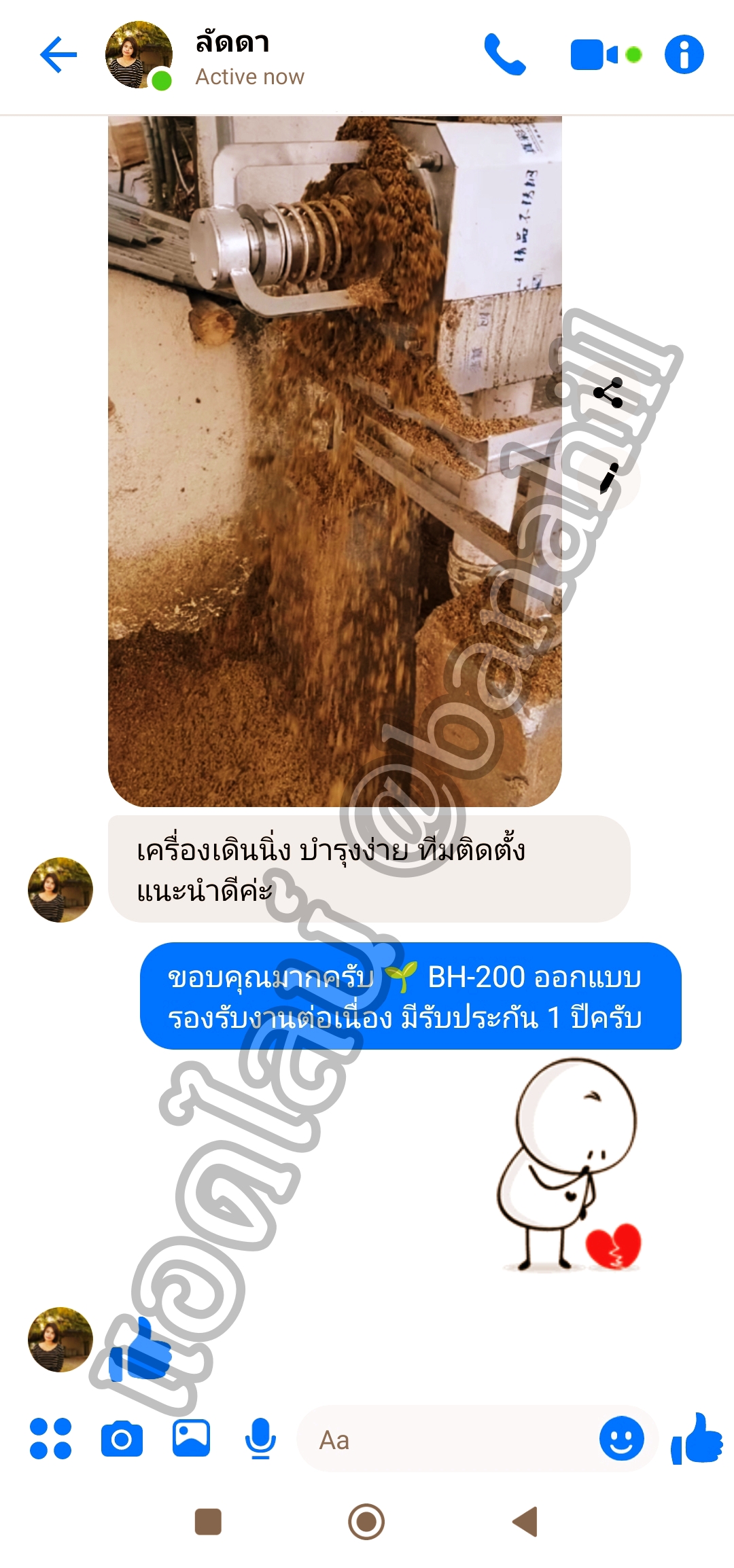Tap the system home button
Image resolution: width=734 pixels, height=1568 pixels.
(366, 1522)
